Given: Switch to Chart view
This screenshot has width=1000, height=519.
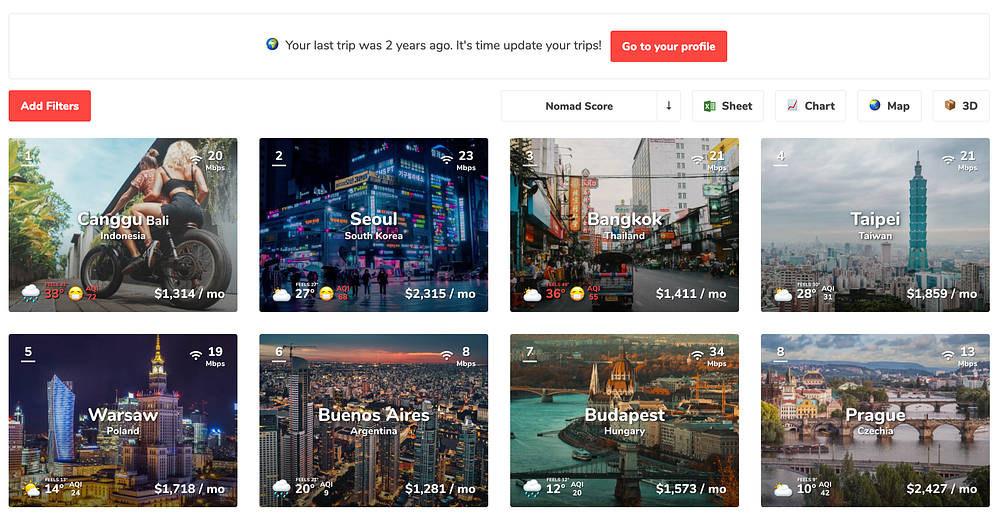Looking at the screenshot, I should pyautogui.click(x=810, y=106).
